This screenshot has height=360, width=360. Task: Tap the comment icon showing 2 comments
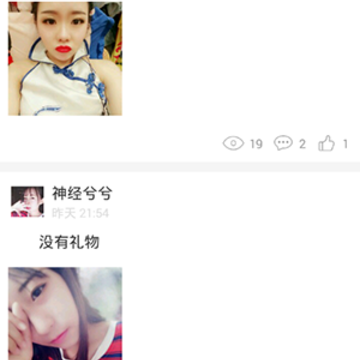(x=283, y=143)
